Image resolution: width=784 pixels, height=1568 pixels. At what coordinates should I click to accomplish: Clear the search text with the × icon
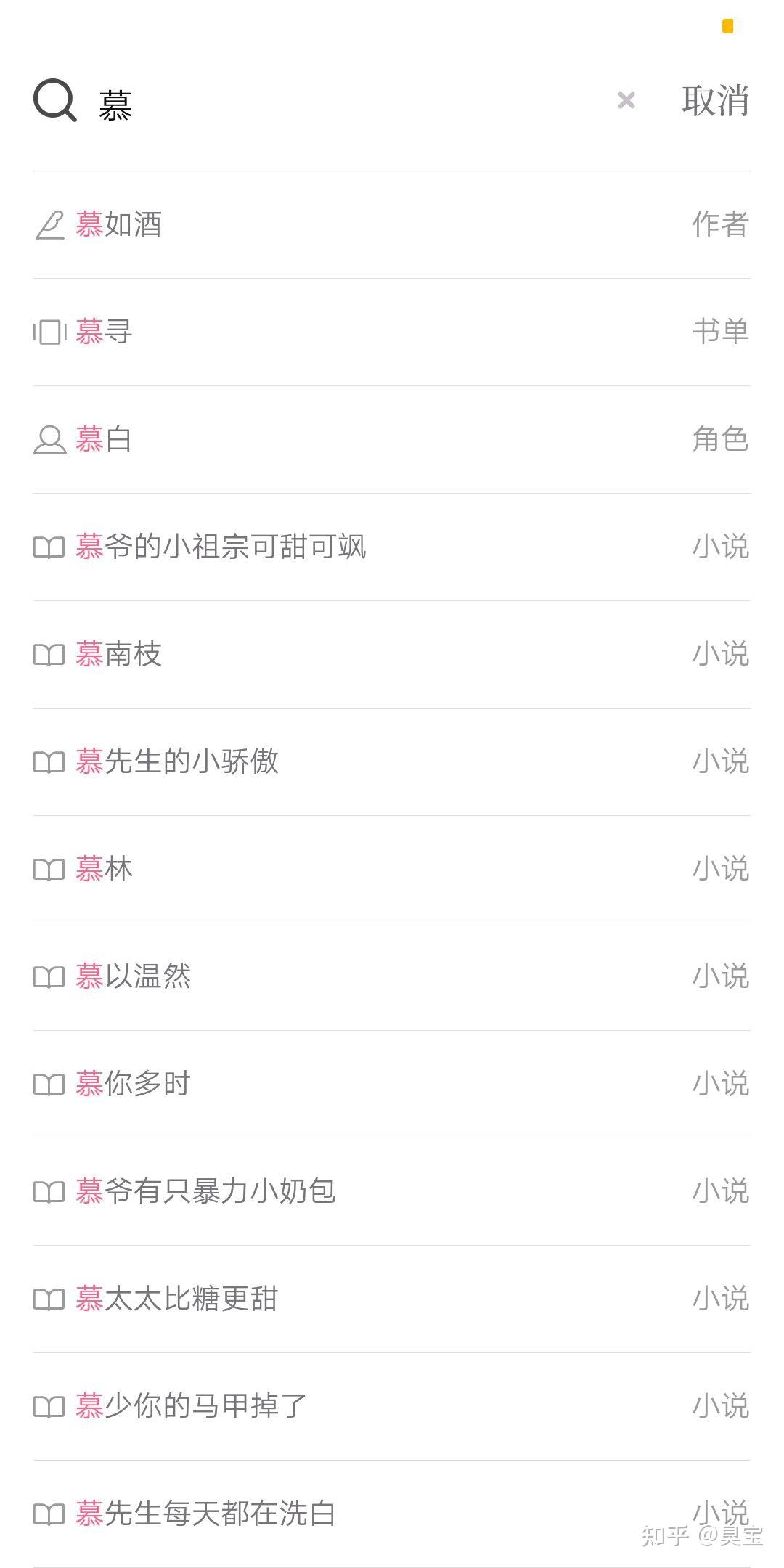[626, 100]
